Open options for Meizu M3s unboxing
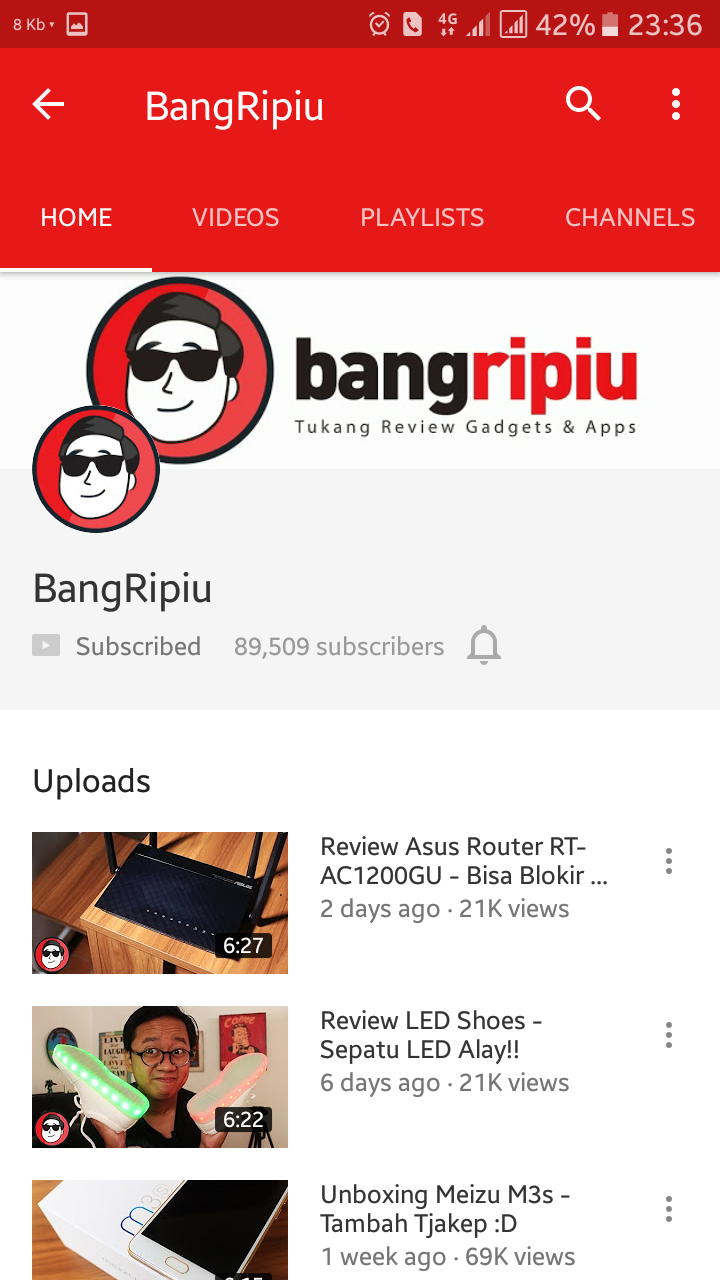This screenshot has height=1280, width=720. (x=669, y=1209)
